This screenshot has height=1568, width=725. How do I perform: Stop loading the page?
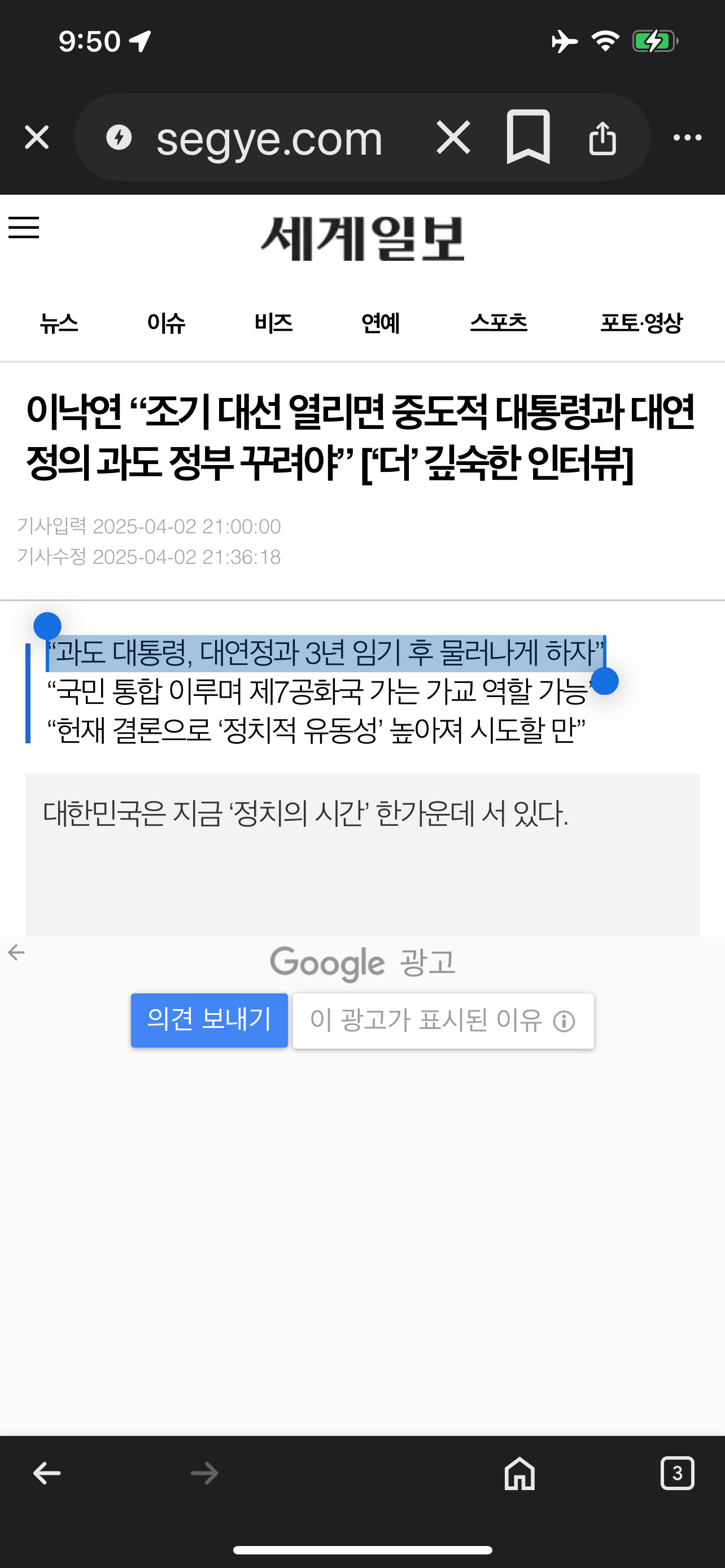click(x=453, y=138)
